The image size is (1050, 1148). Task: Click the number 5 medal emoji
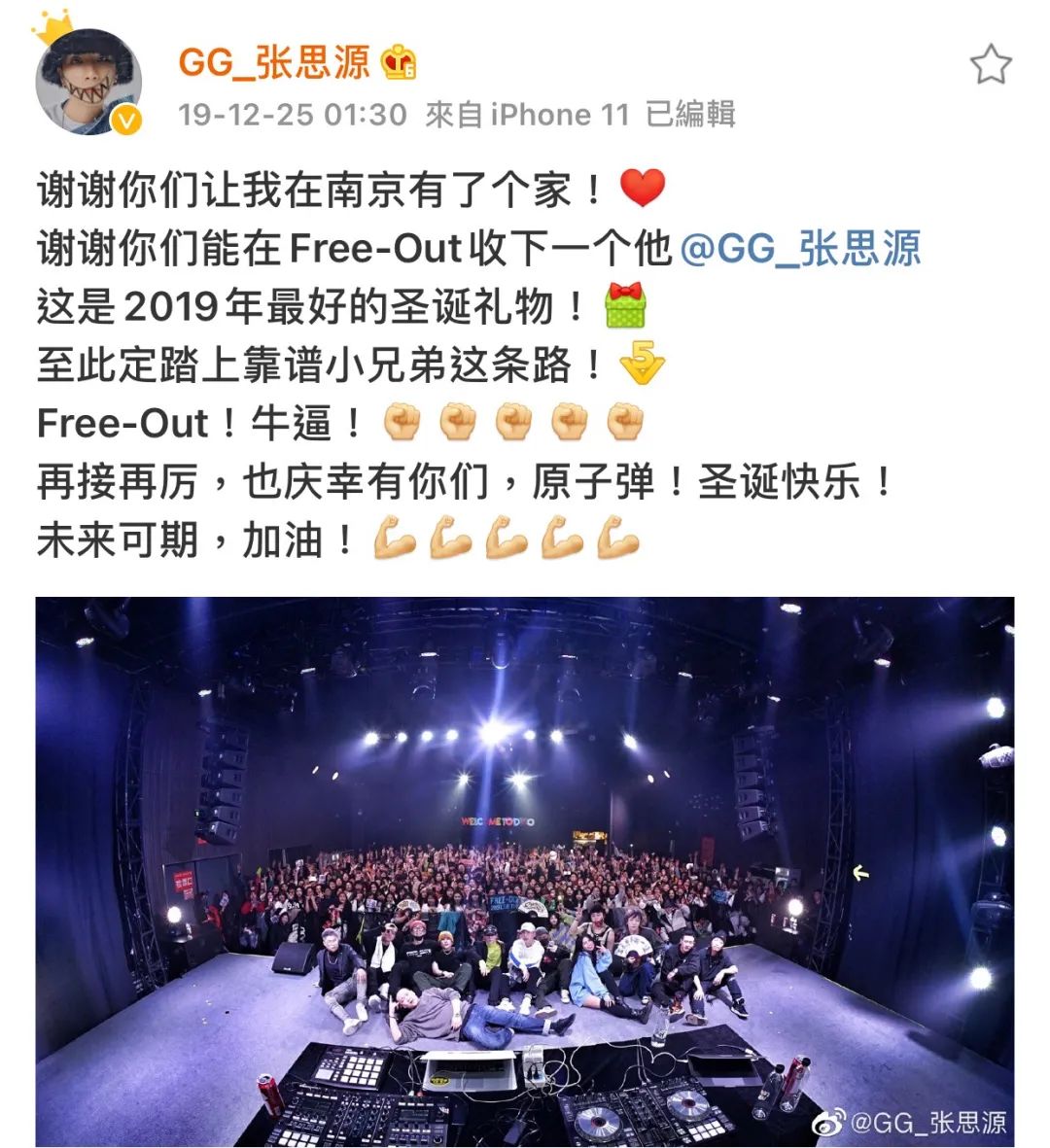pyautogui.click(x=643, y=364)
